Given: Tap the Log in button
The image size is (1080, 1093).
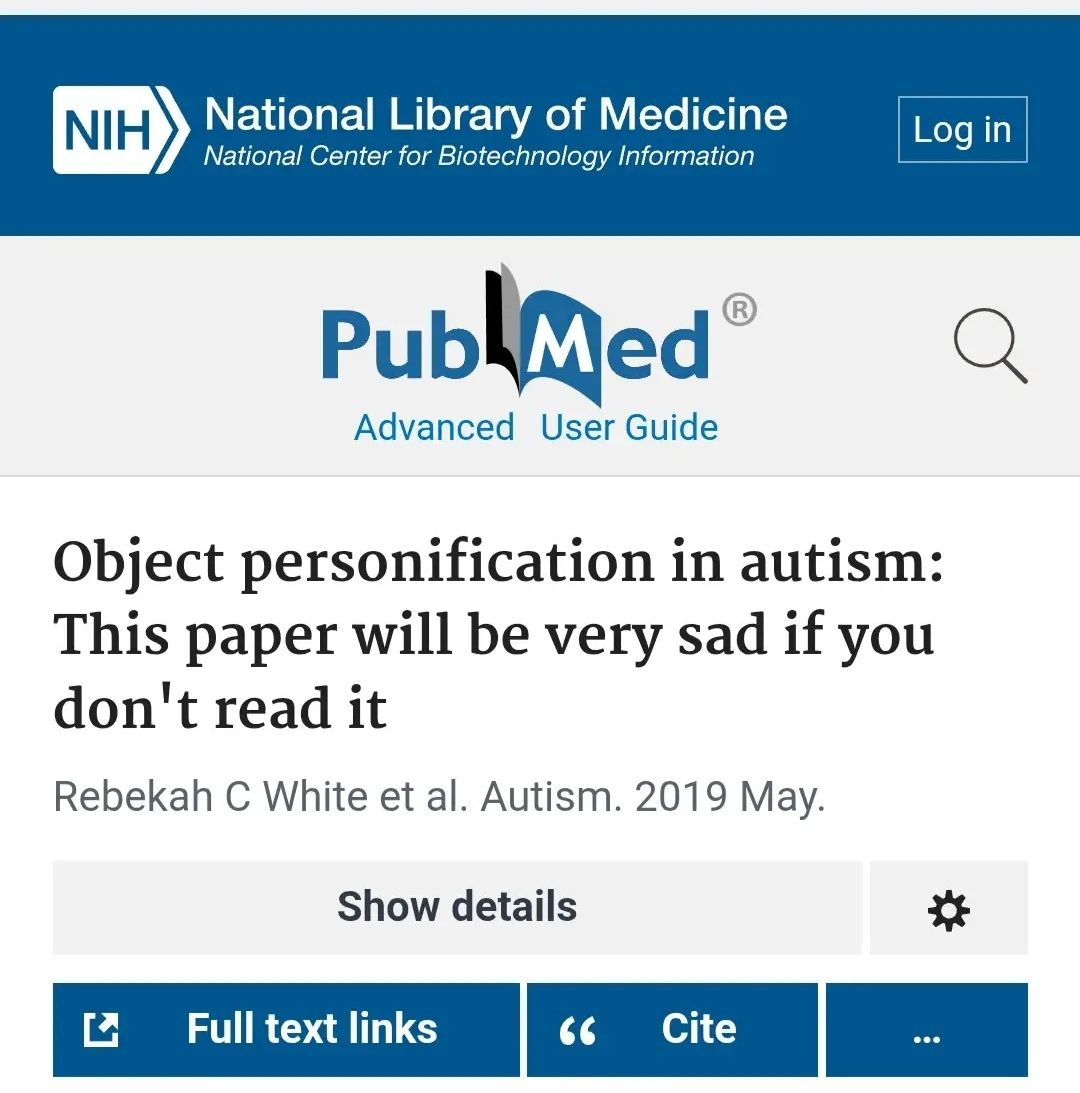Looking at the screenshot, I should click(962, 130).
